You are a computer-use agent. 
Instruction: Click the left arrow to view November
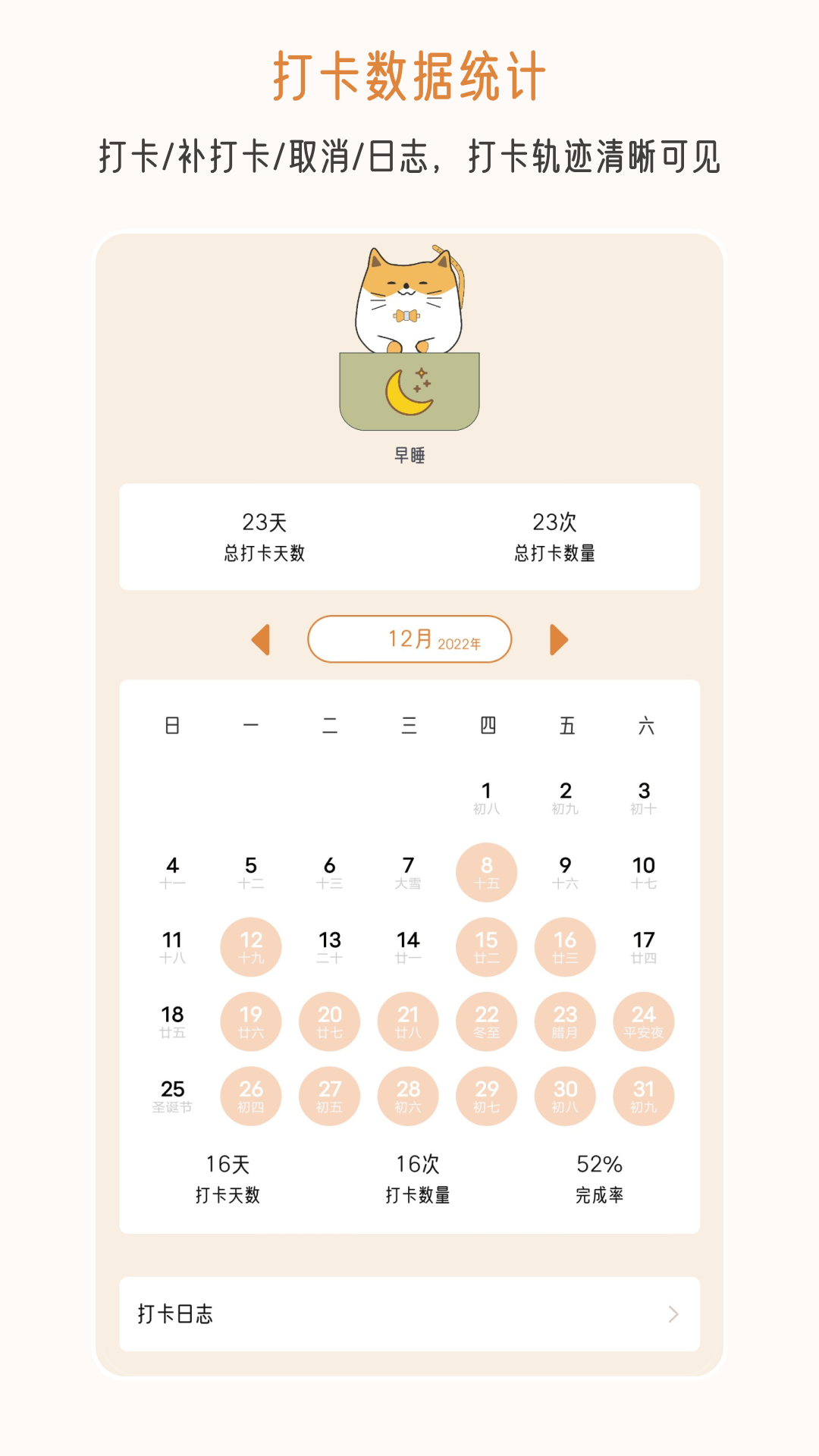click(x=262, y=639)
